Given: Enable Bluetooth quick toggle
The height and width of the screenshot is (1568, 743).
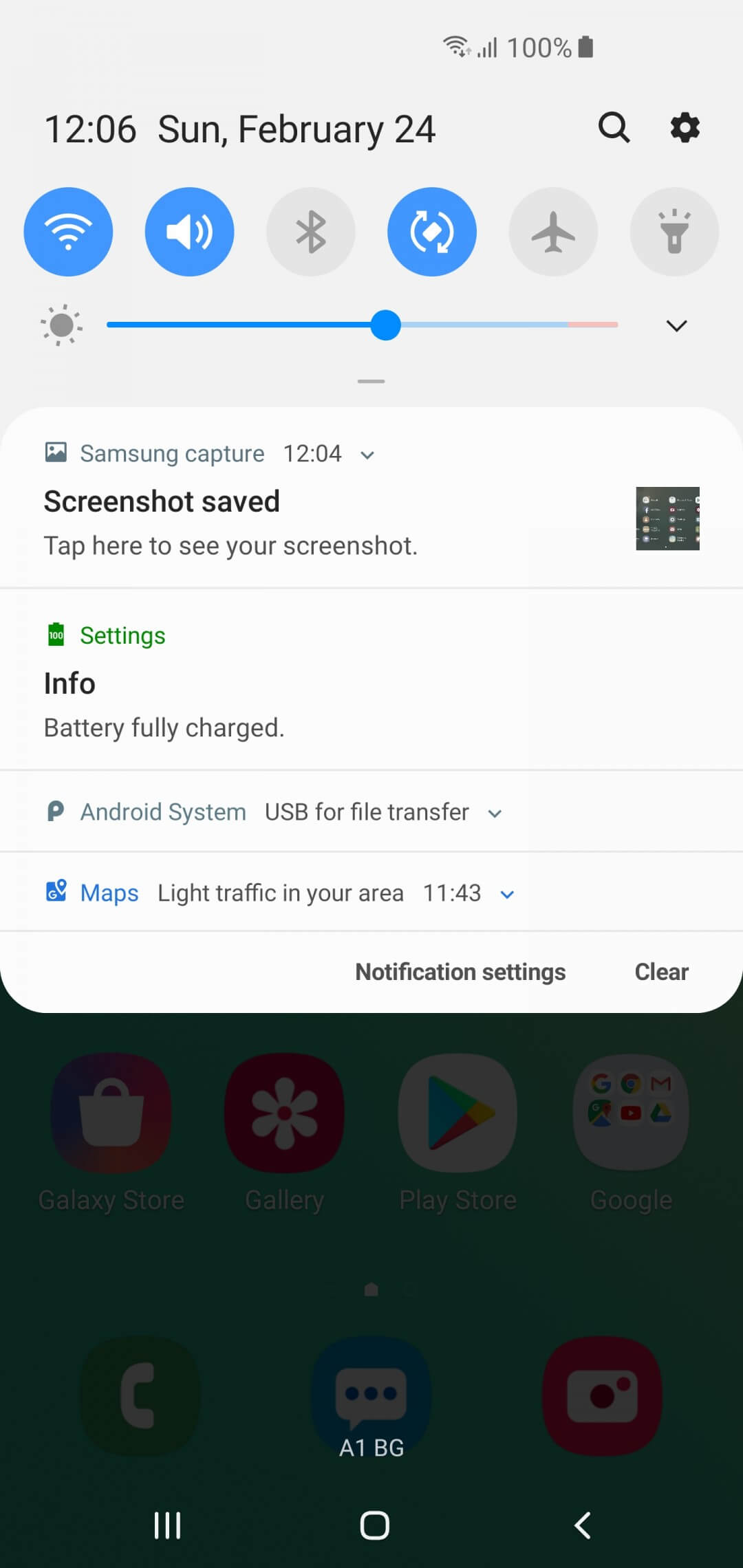Looking at the screenshot, I should tap(311, 232).
